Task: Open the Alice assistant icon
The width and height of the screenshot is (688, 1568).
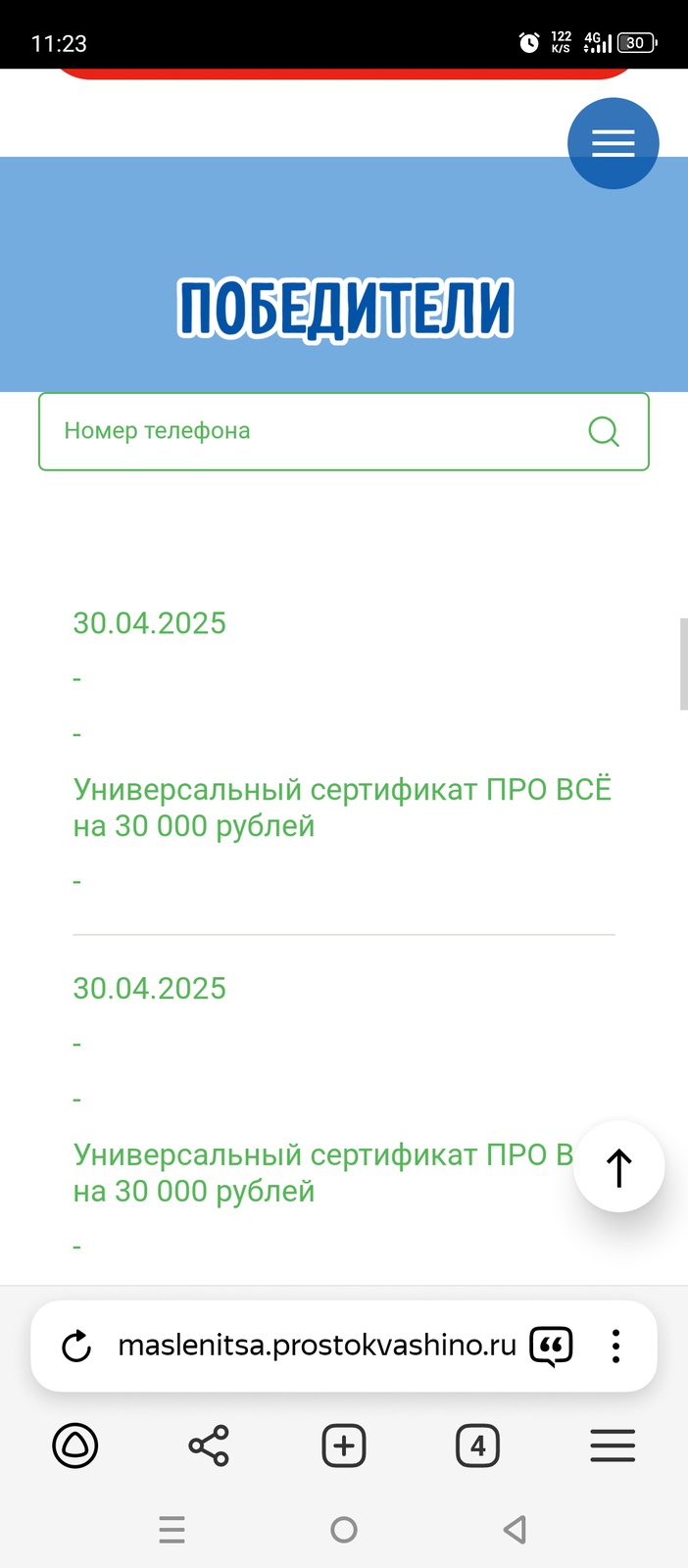Action: [x=75, y=1445]
